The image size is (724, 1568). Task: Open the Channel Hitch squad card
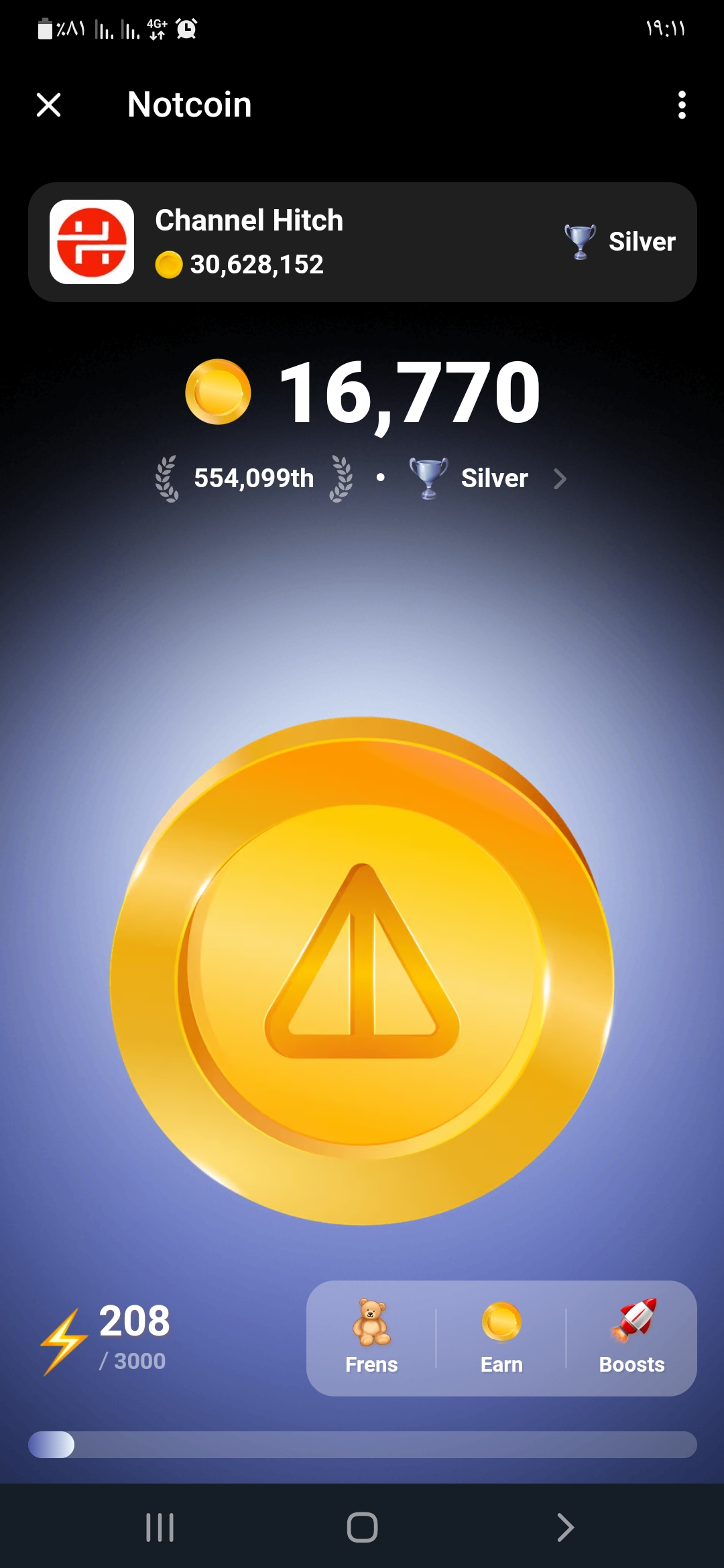[362, 242]
